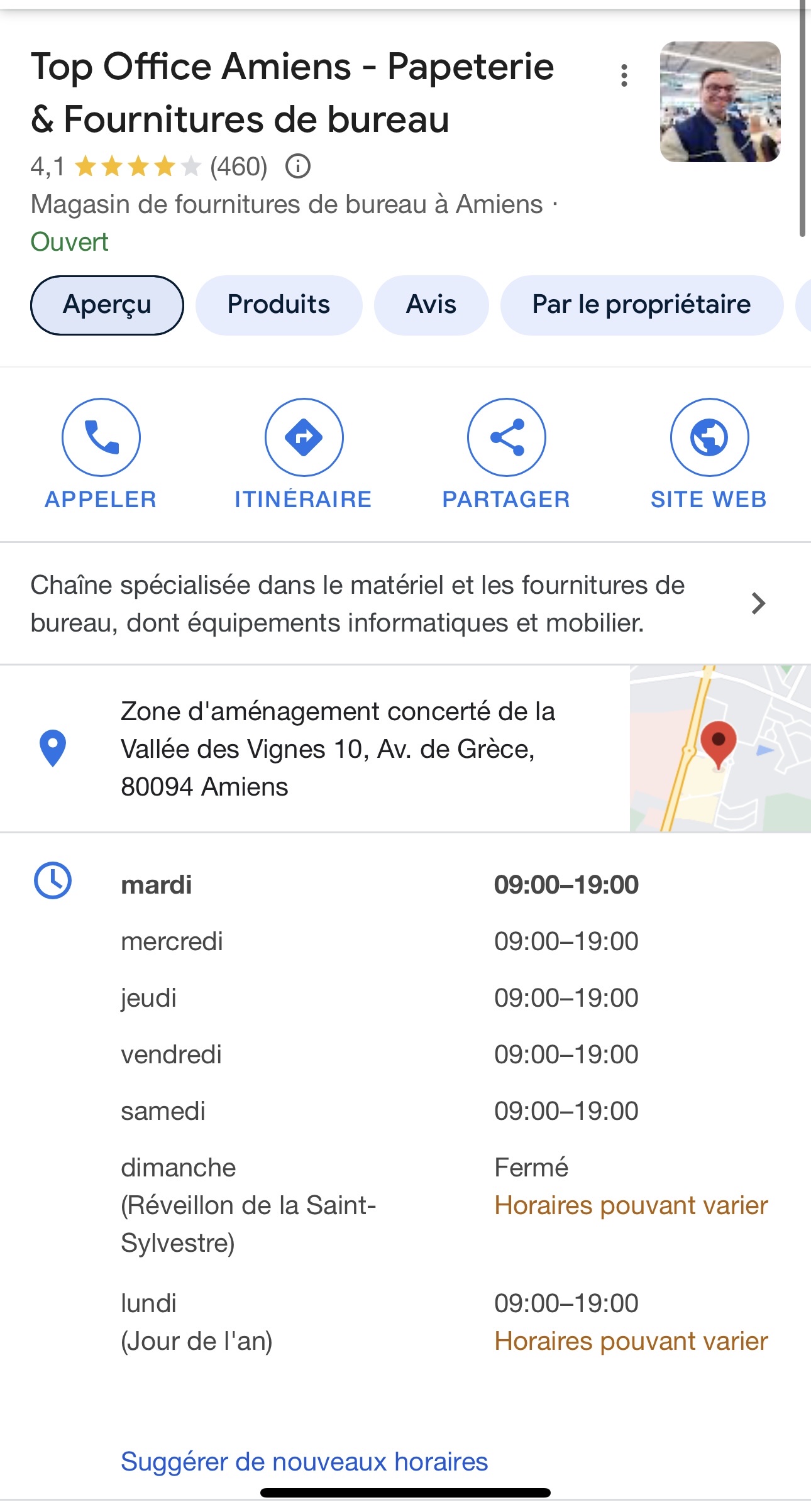Open the three-dot overflow menu

[624, 75]
